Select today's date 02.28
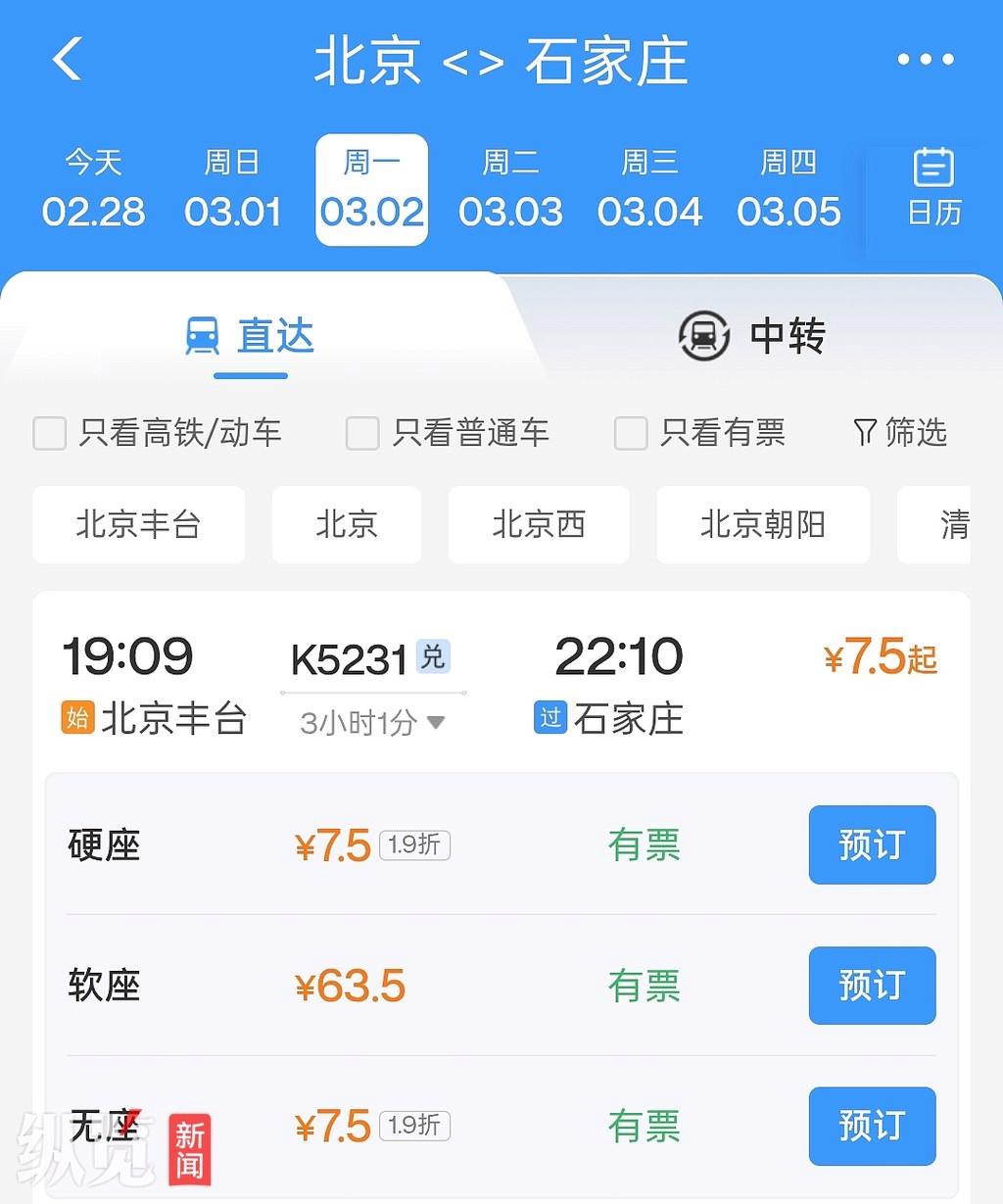The height and width of the screenshot is (1204, 1003). [93, 189]
